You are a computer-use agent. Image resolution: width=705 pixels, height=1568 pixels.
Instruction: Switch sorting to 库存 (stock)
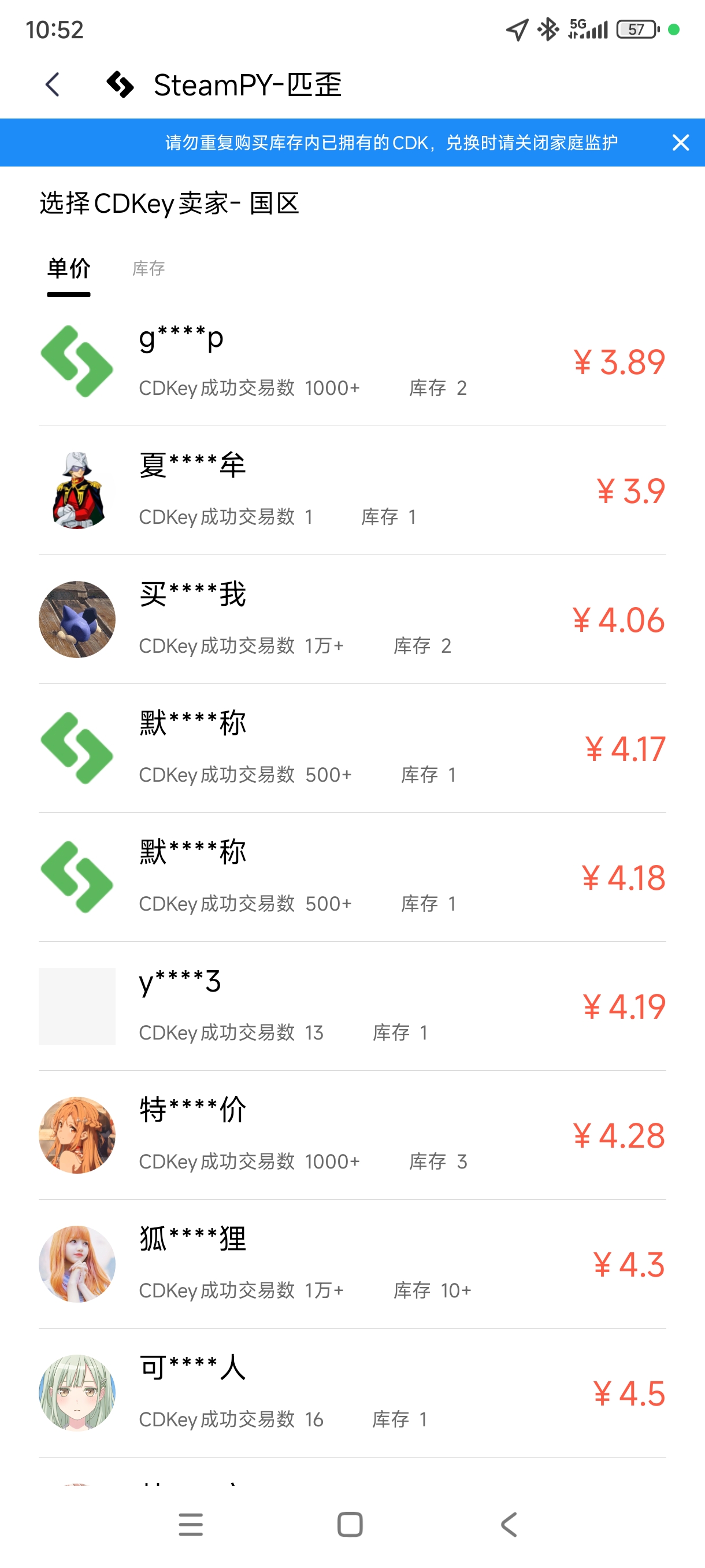(x=149, y=268)
